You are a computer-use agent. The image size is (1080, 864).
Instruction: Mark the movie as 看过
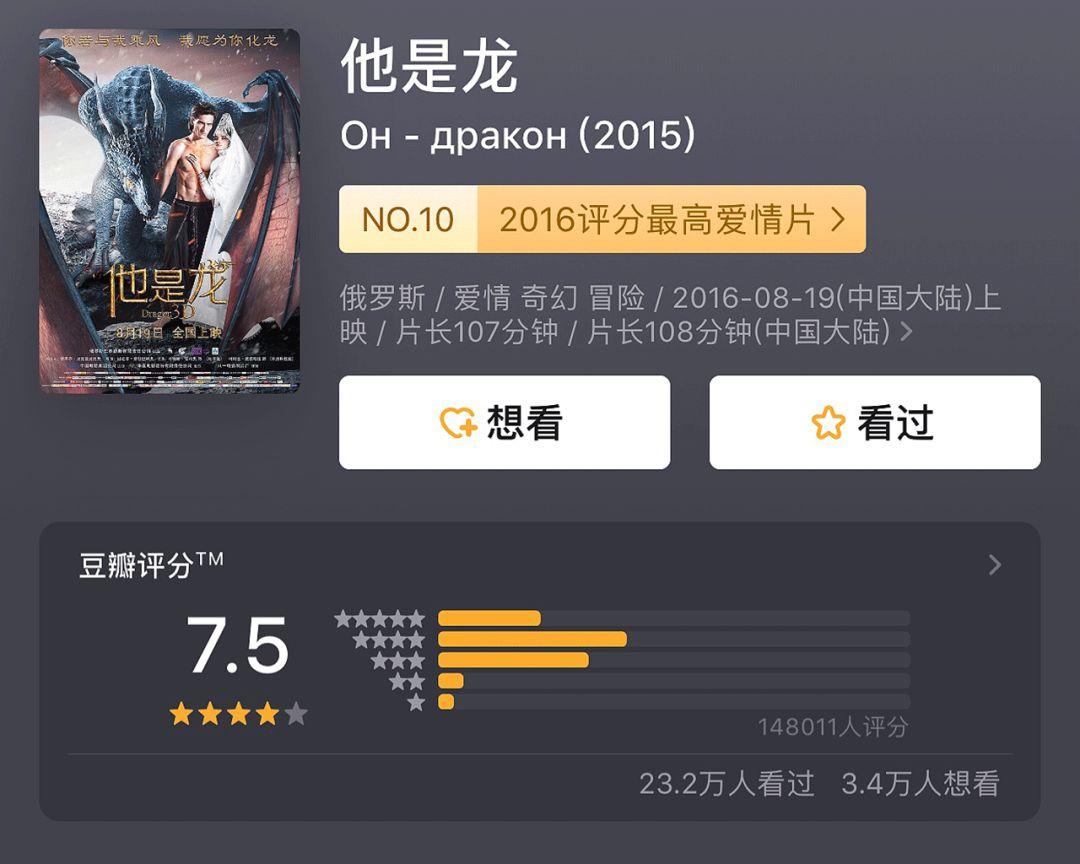click(874, 423)
